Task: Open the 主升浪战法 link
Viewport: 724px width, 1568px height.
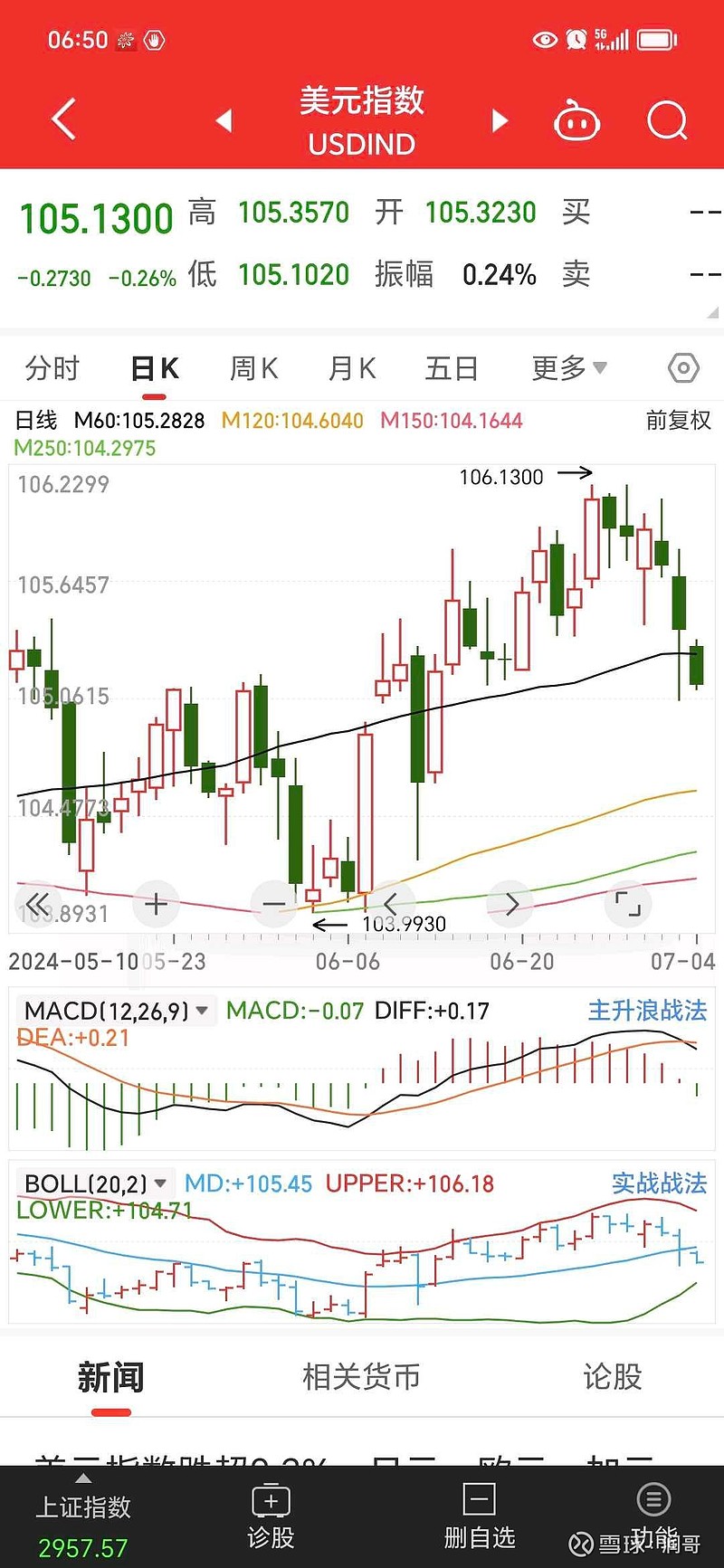Action: pyautogui.click(x=647, y=1011)
